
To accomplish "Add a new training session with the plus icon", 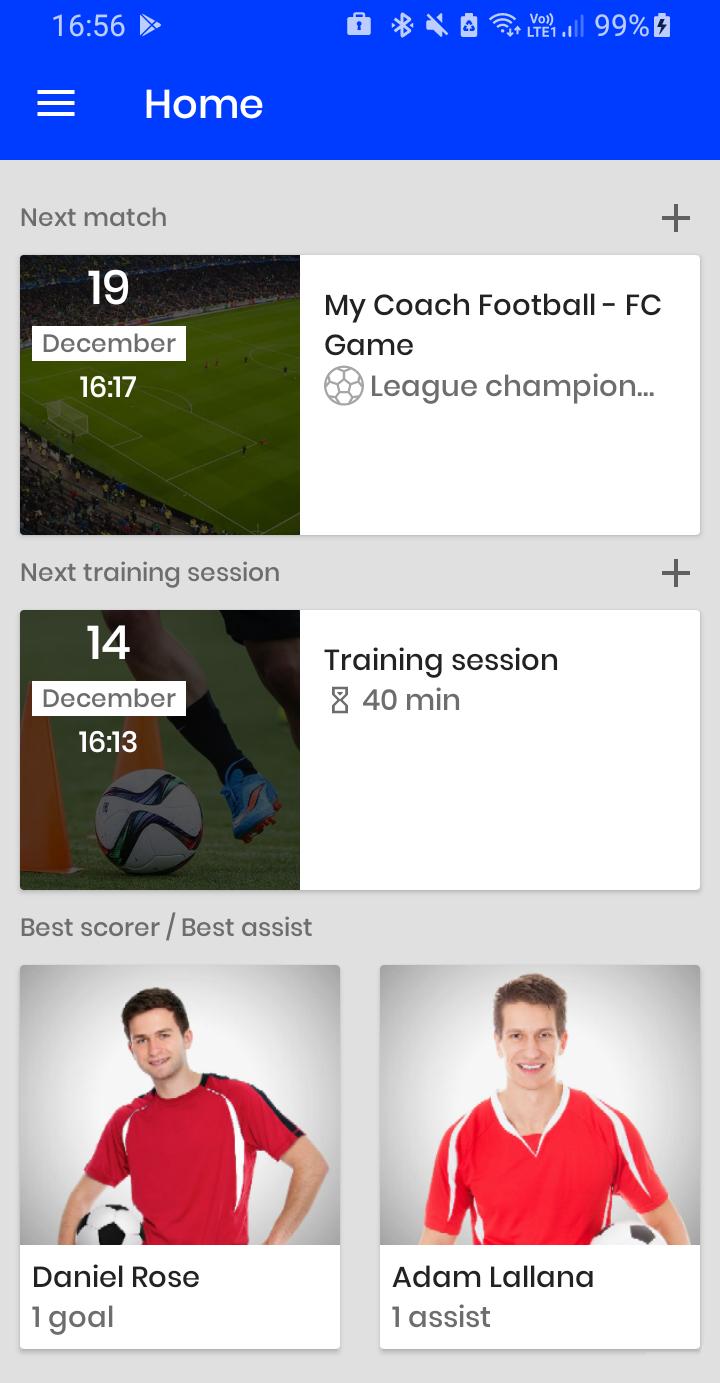I will pyautogui.click(x=676, y=573).
